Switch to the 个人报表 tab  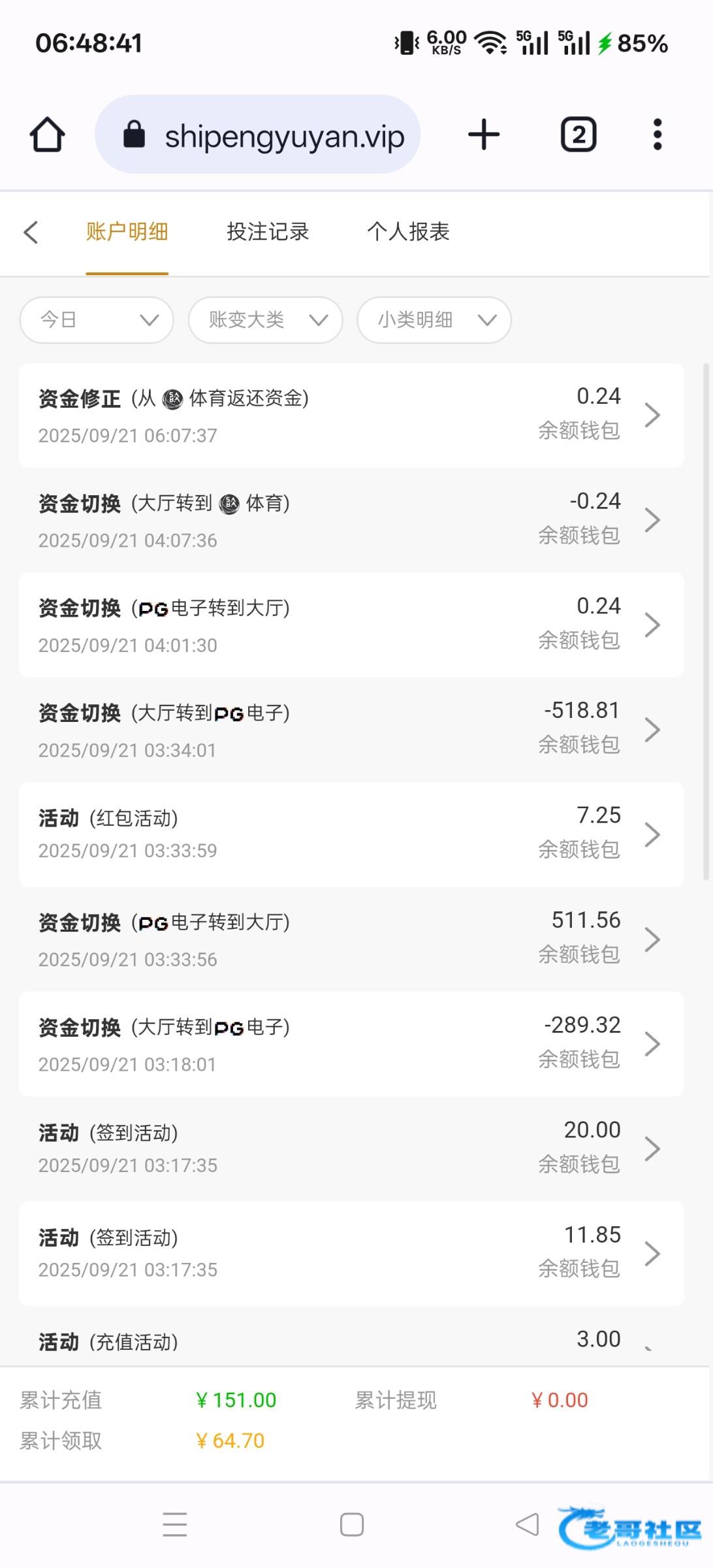[408, 232]
